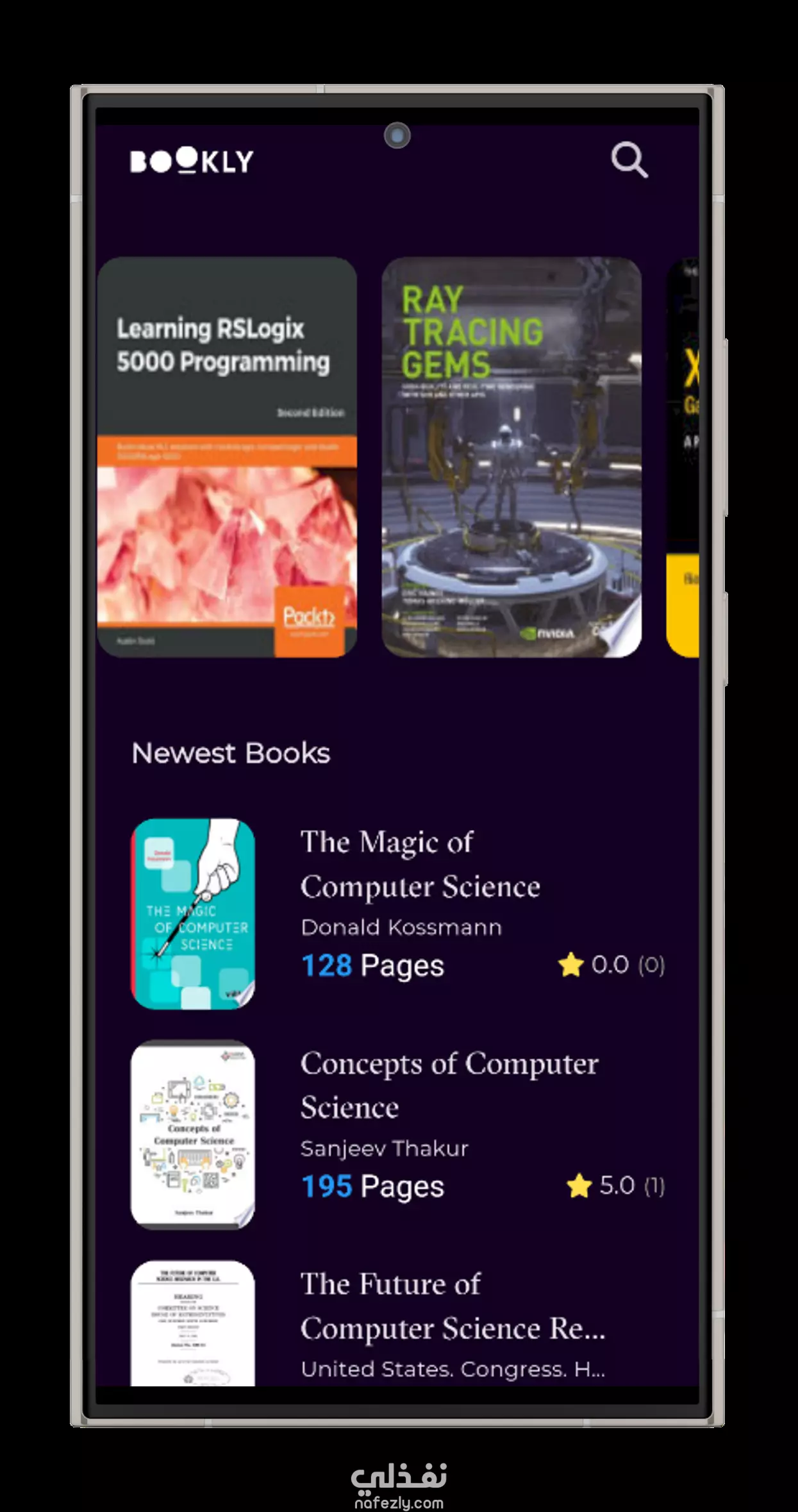Open search with the magnifier icon
Image resolution: width=798 pixels, height=1512 pixels.
tap(629, 160)
